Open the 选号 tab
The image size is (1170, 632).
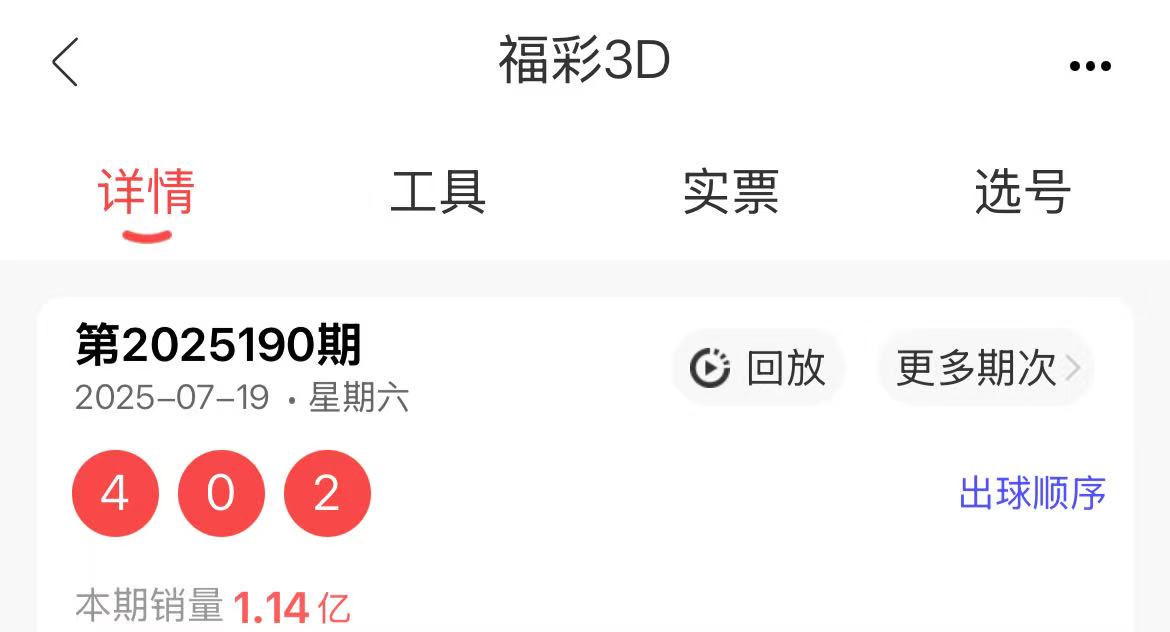click(1022, 192)
